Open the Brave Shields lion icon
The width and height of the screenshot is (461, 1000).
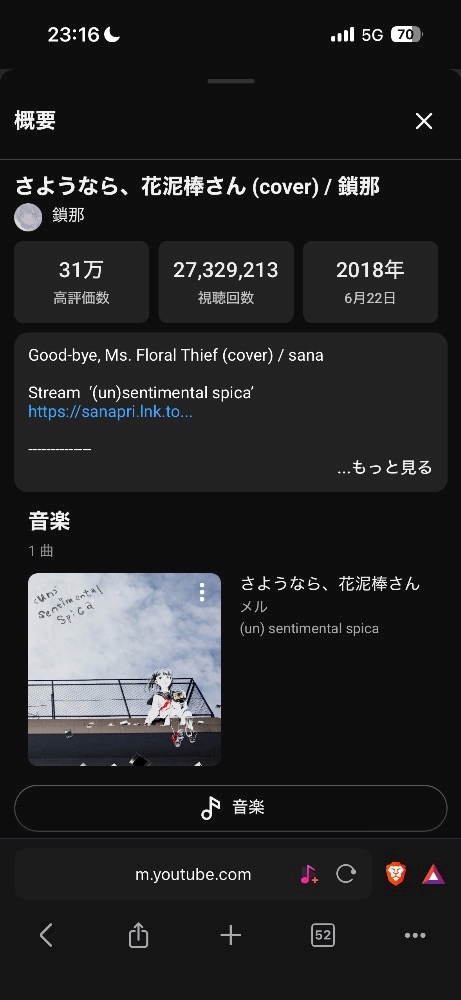(396, 874)
